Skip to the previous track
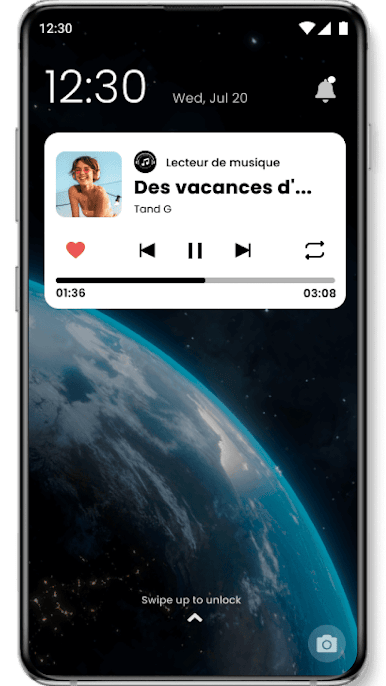The height and width of the screenshot is (686, 386). click(147, 250)
